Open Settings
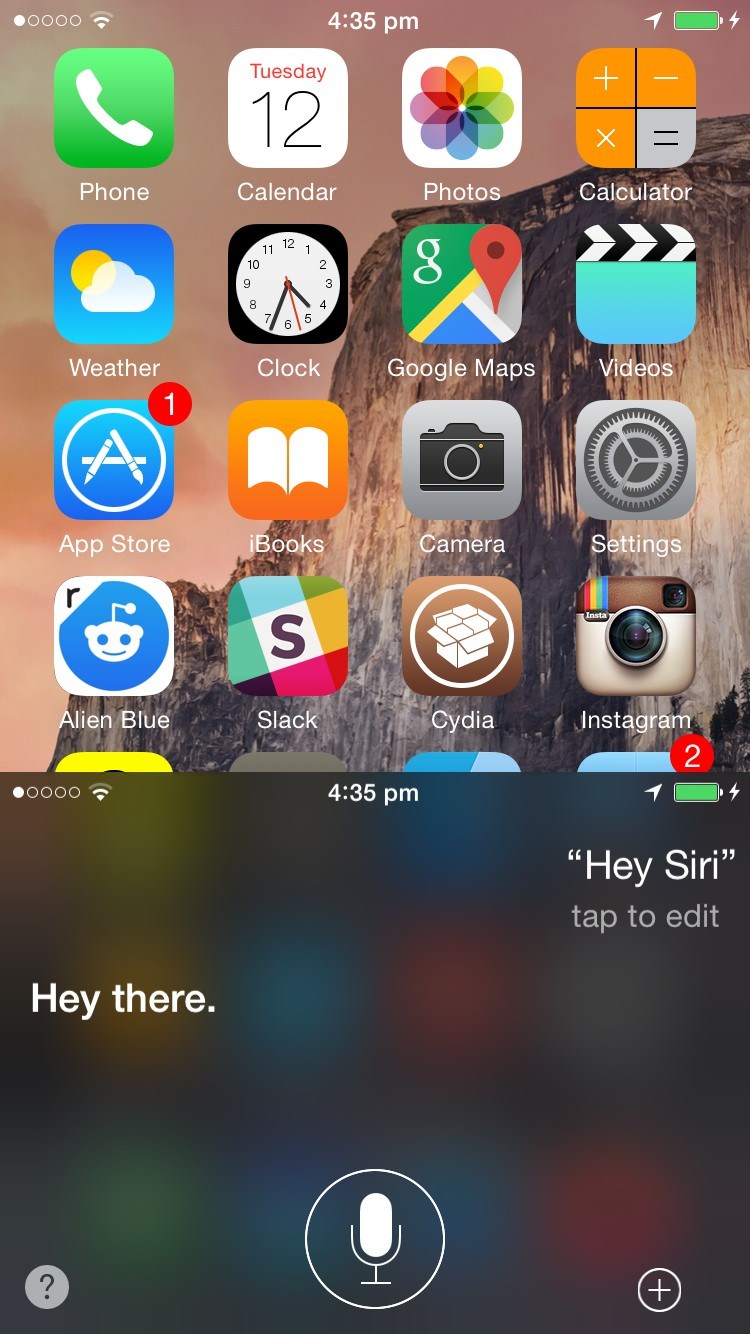750x1334 pixels. coord(636,460)
